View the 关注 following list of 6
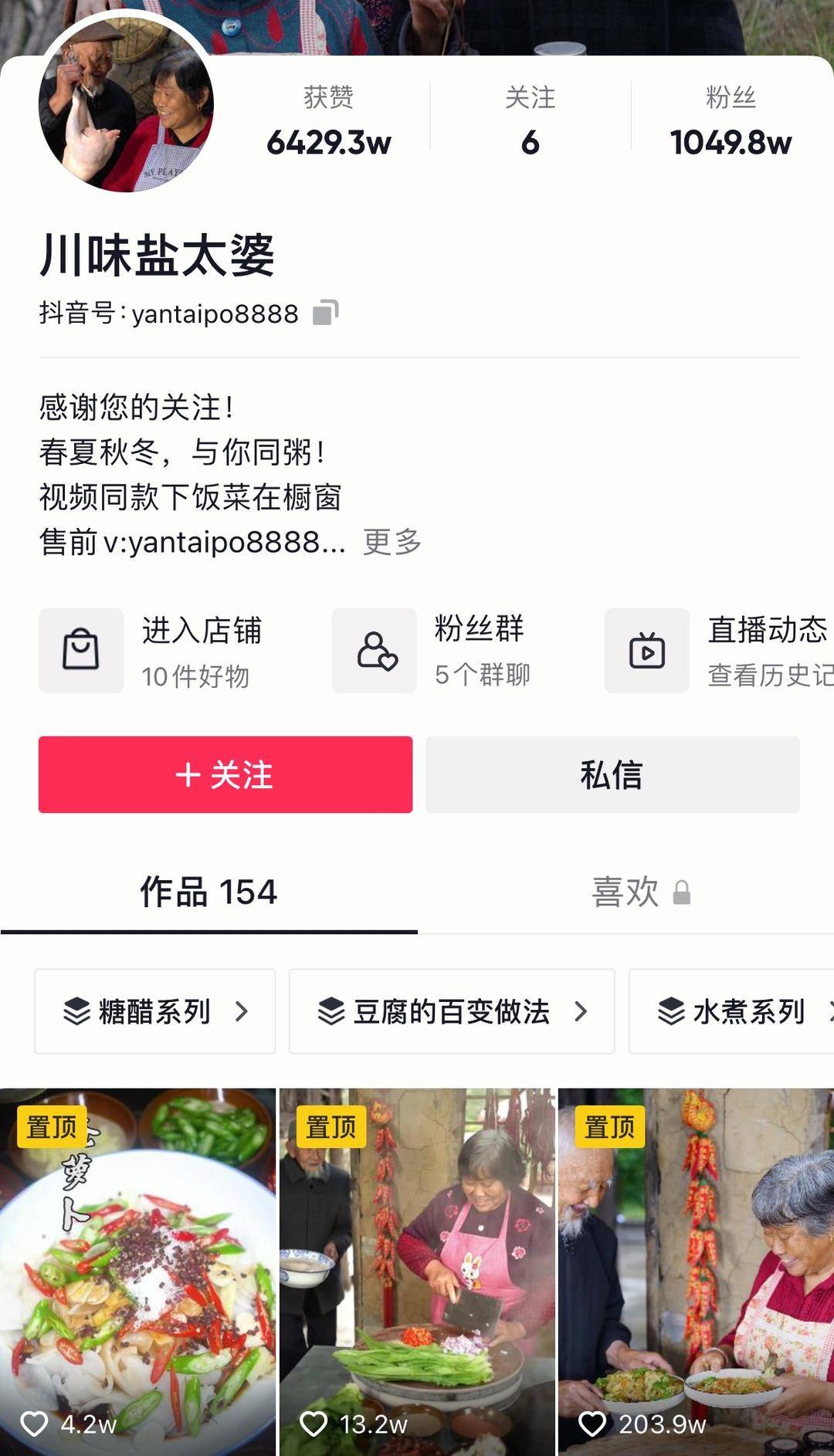Viewport: 834px width, 1456px height. [x=530, y=122]
